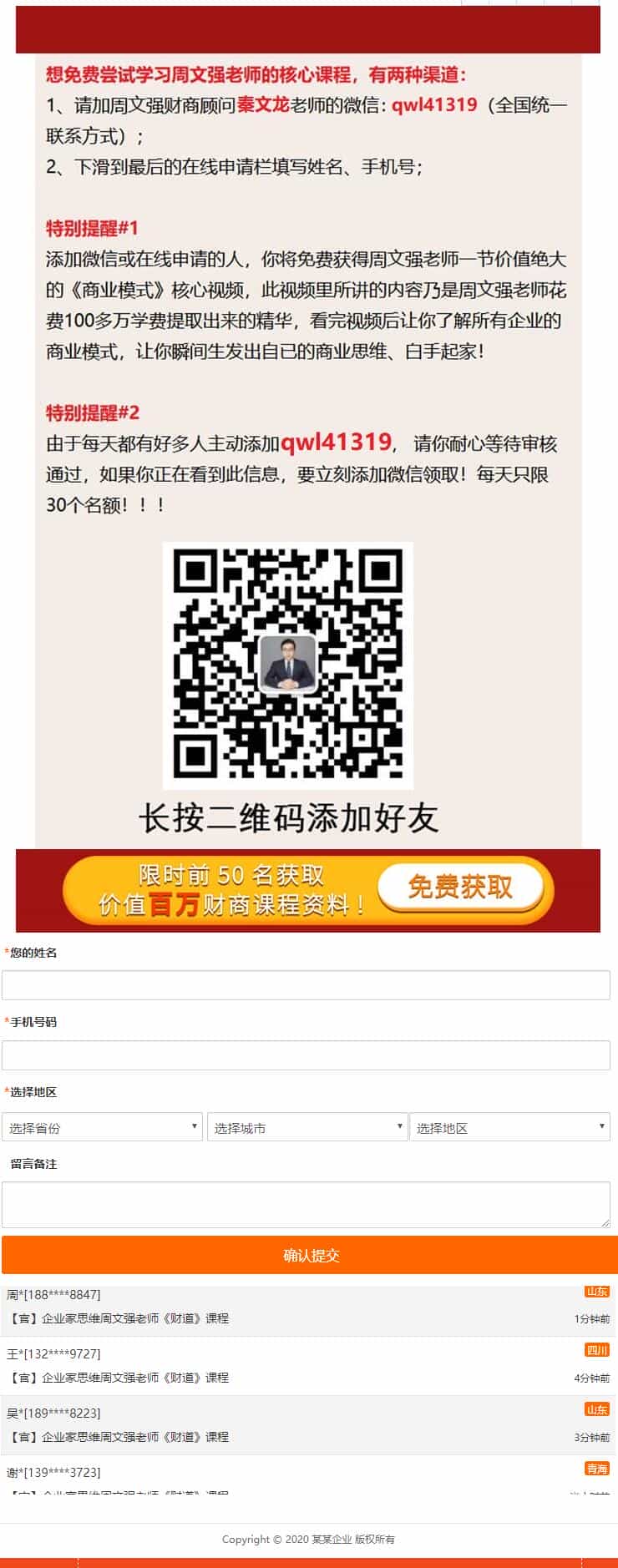Submit the form with 确认提交
Screen dimensions: 618x1568
311,1255
